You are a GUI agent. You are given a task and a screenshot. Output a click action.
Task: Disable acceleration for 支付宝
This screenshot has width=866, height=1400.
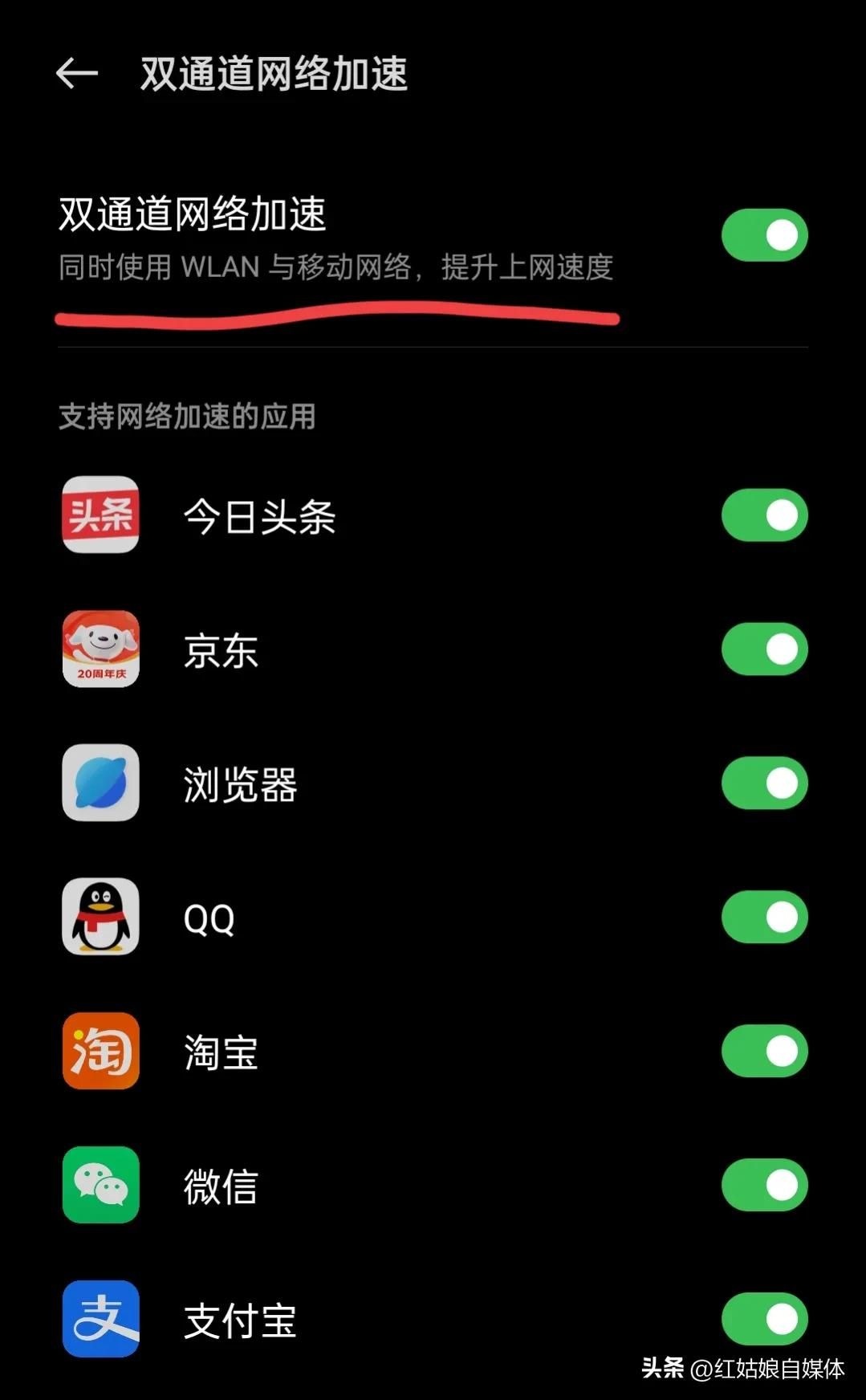click(x=764, y=1319)
